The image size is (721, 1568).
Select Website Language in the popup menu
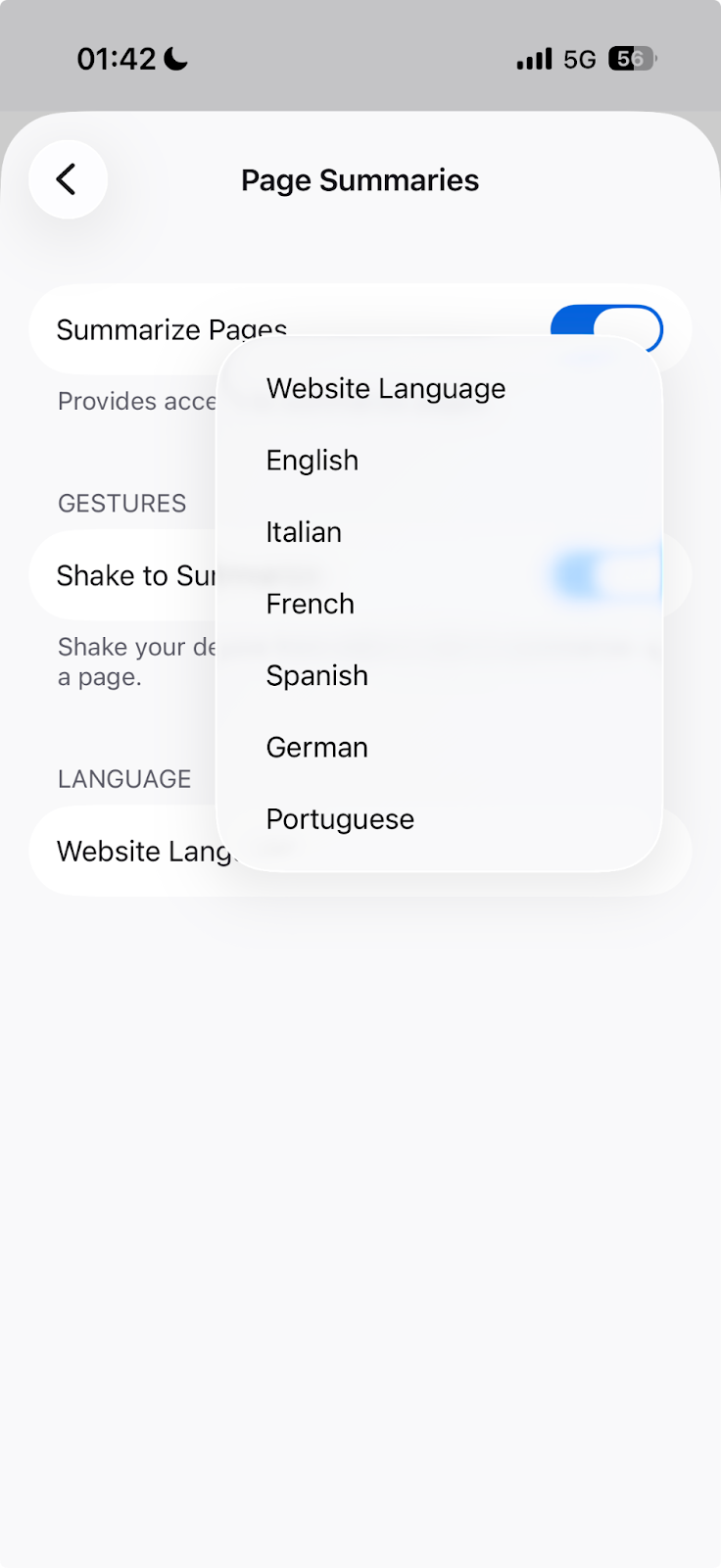[386, 389]
